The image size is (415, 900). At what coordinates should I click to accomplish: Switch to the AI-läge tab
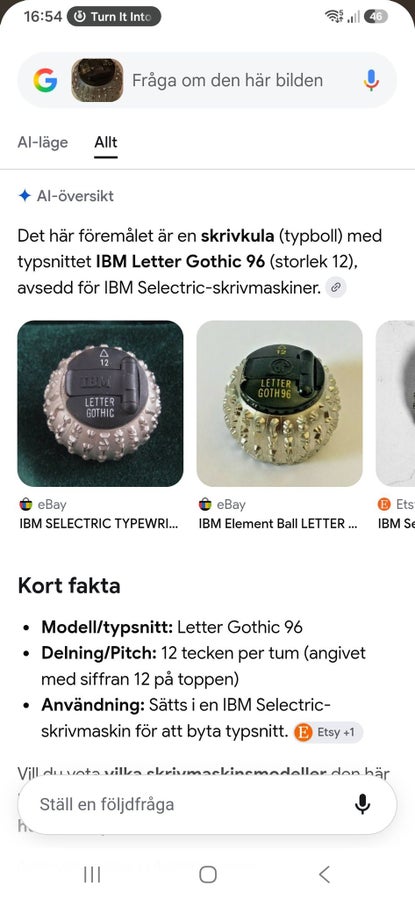[42, 142]
